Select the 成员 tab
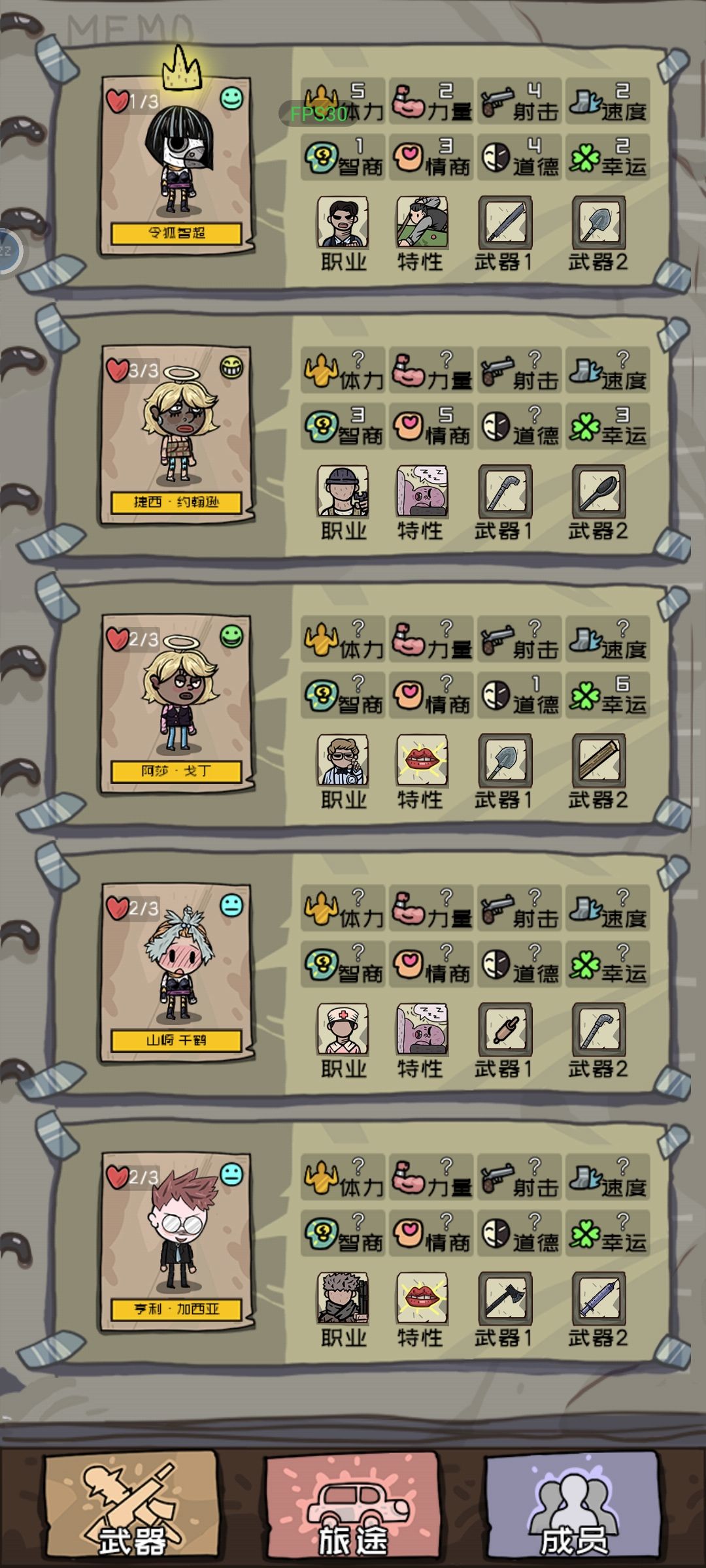Viewport: 706px width, 1568px height. 574,1505
